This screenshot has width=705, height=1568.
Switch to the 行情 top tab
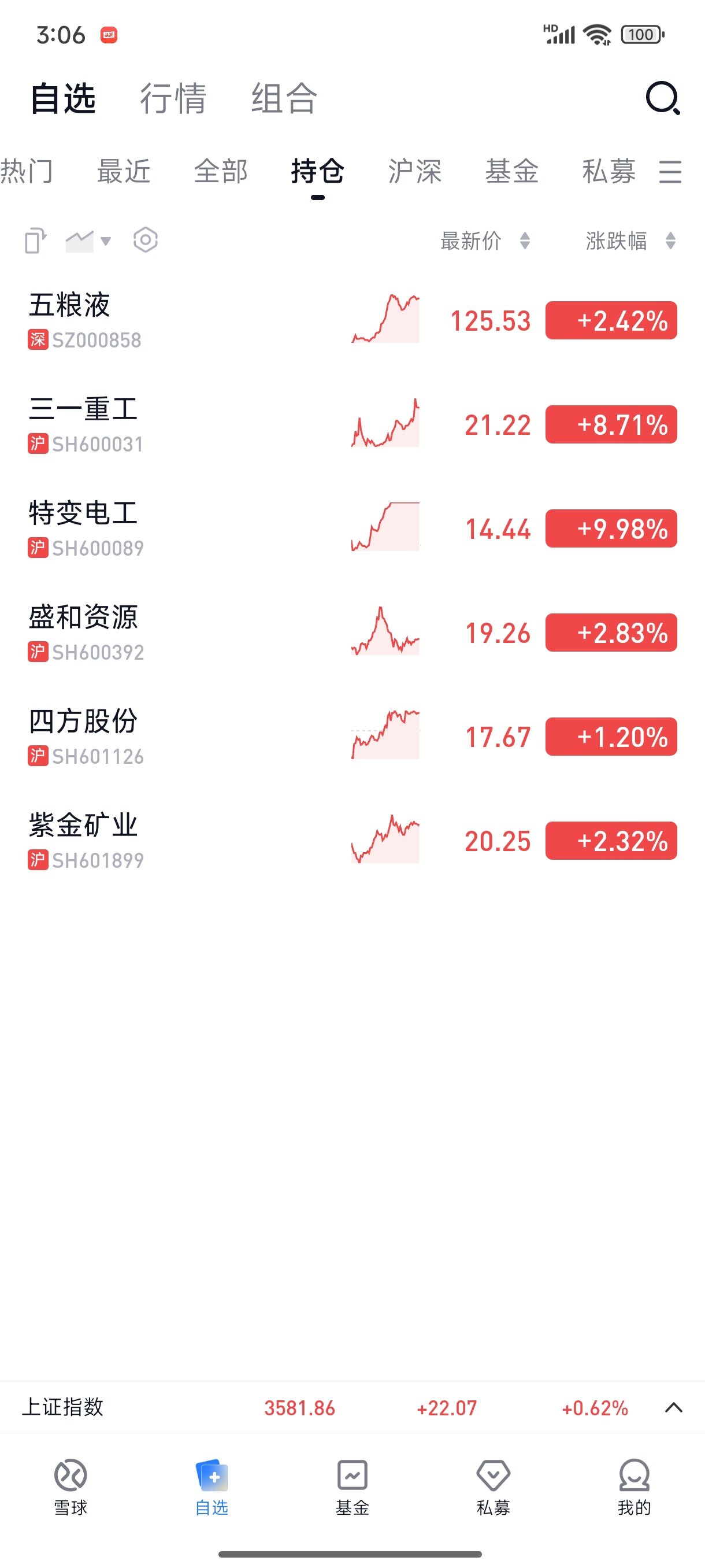pos(173,98)
